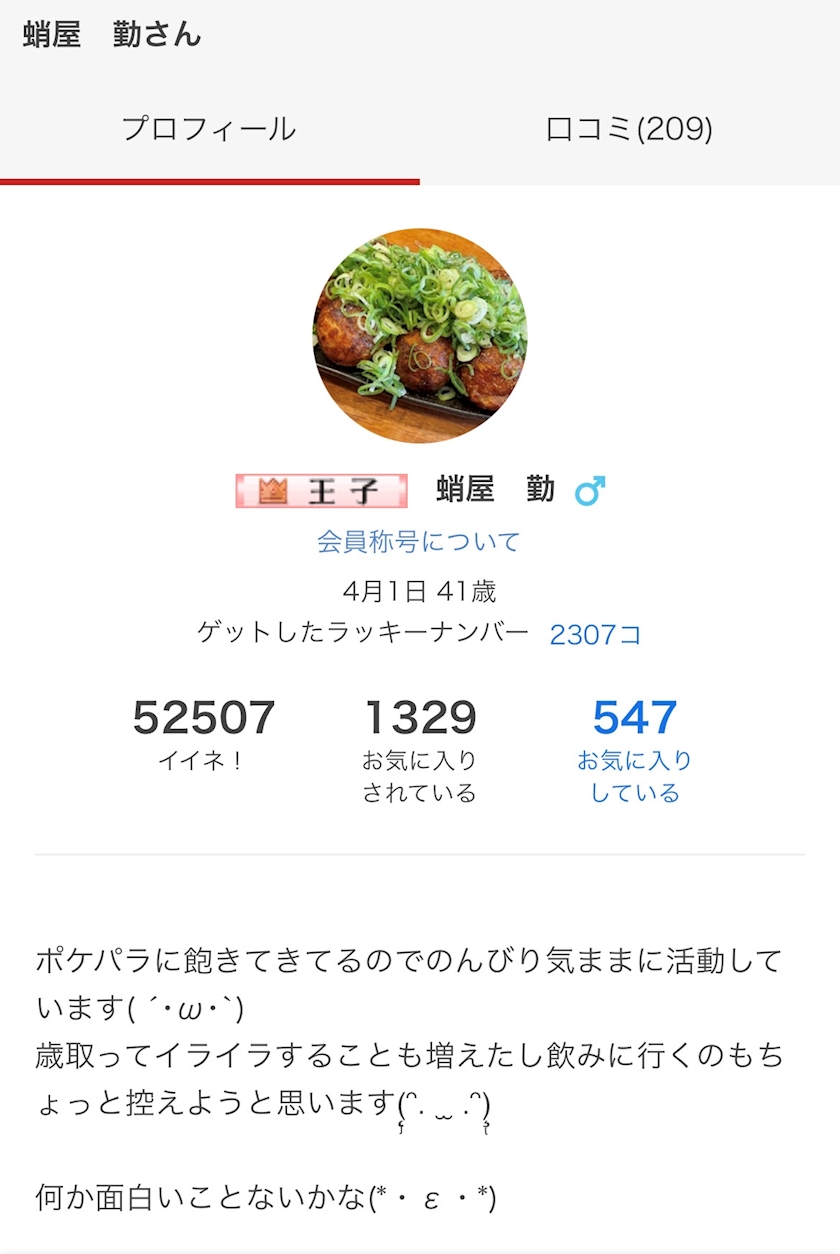Viewport: 840px width, 1254px height.
Task: Open the 会員称号について link
Action: (x=419, y=542)
